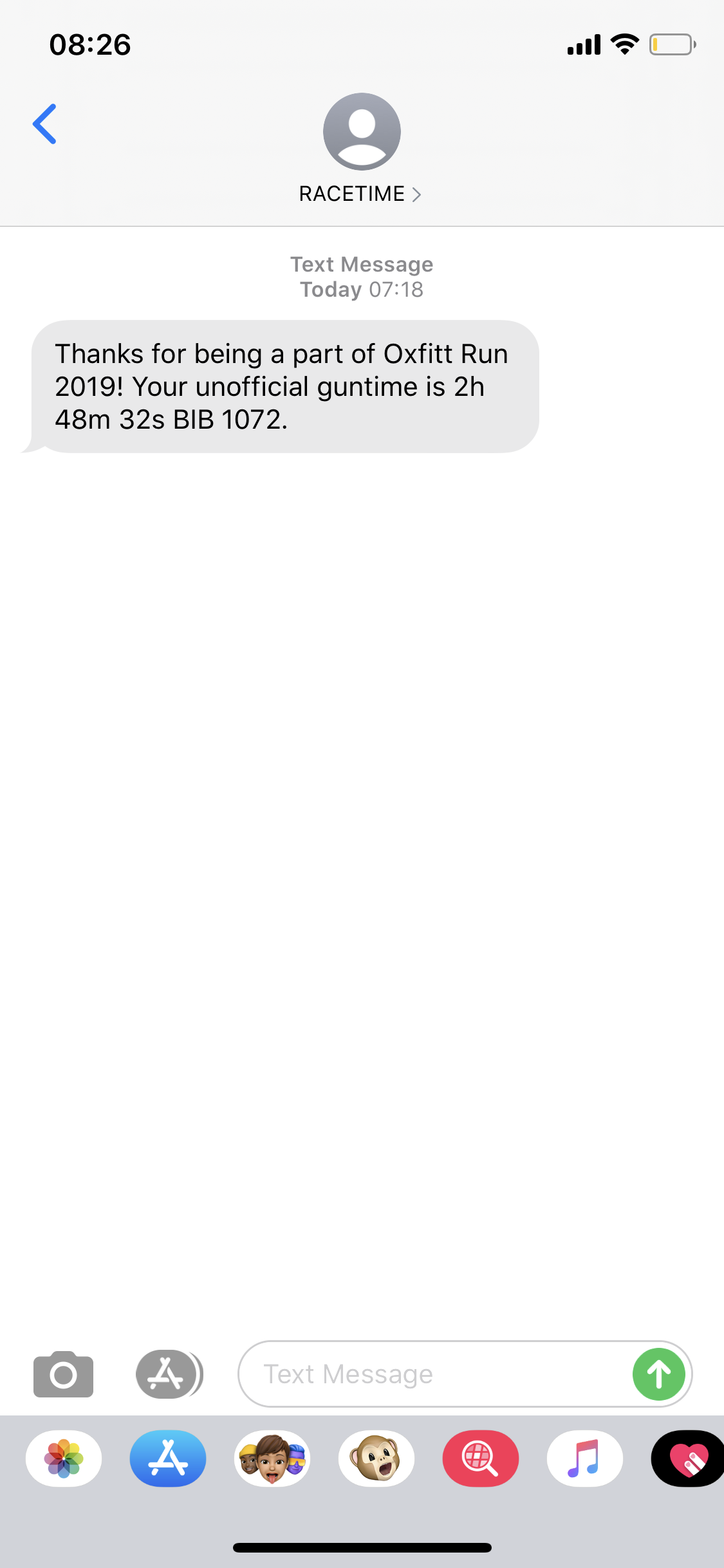Open the Photos iMessage app

pyautogui.click(x=64, y=1459)
